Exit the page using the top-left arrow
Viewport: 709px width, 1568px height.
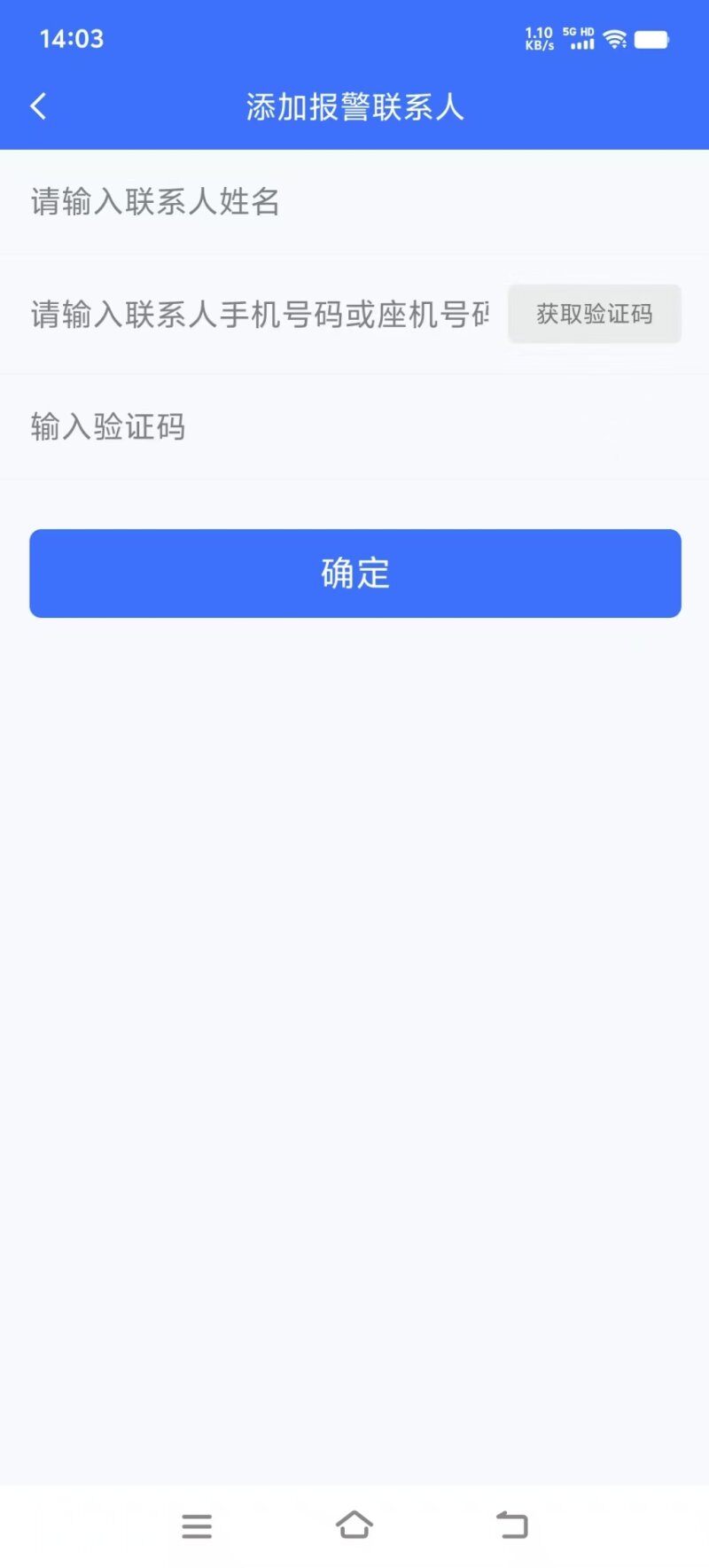pyautogui.click(x=38, y=105)
